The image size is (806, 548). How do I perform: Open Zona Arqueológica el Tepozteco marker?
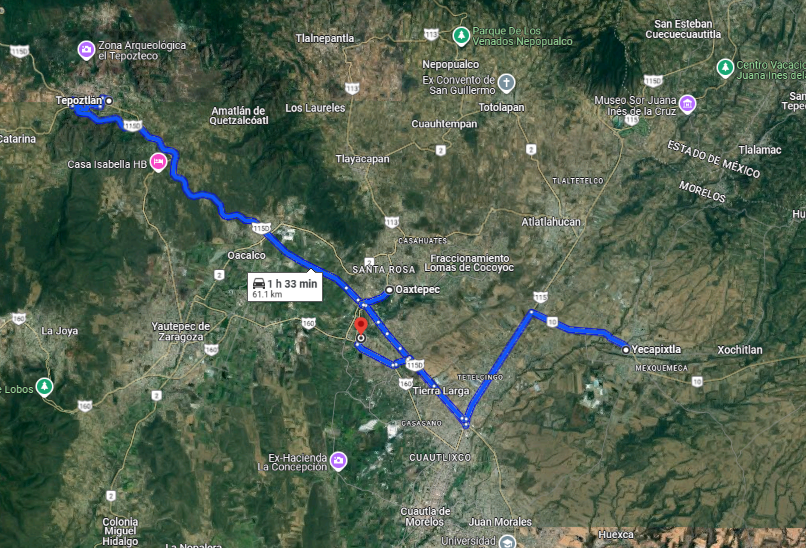point(87,49)
